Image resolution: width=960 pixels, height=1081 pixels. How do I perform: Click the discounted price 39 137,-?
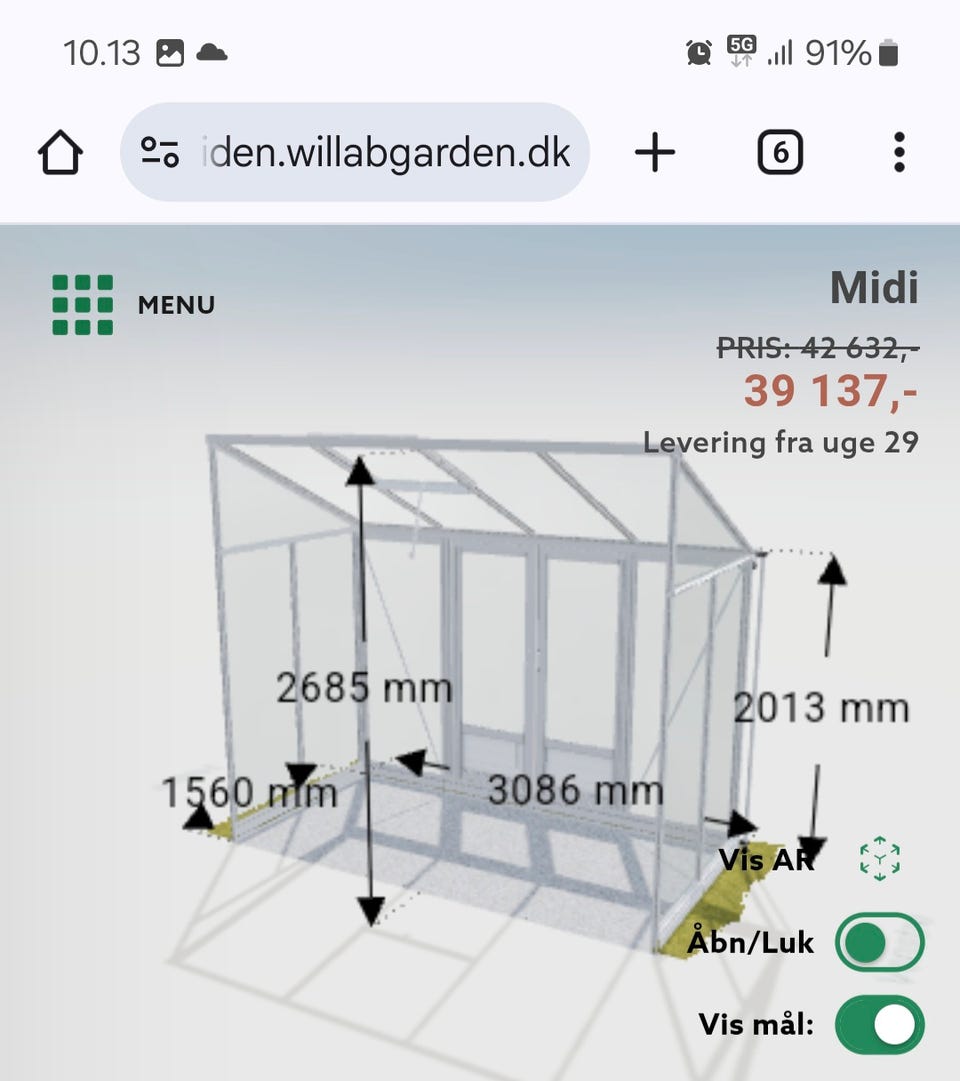pos(832,392)
